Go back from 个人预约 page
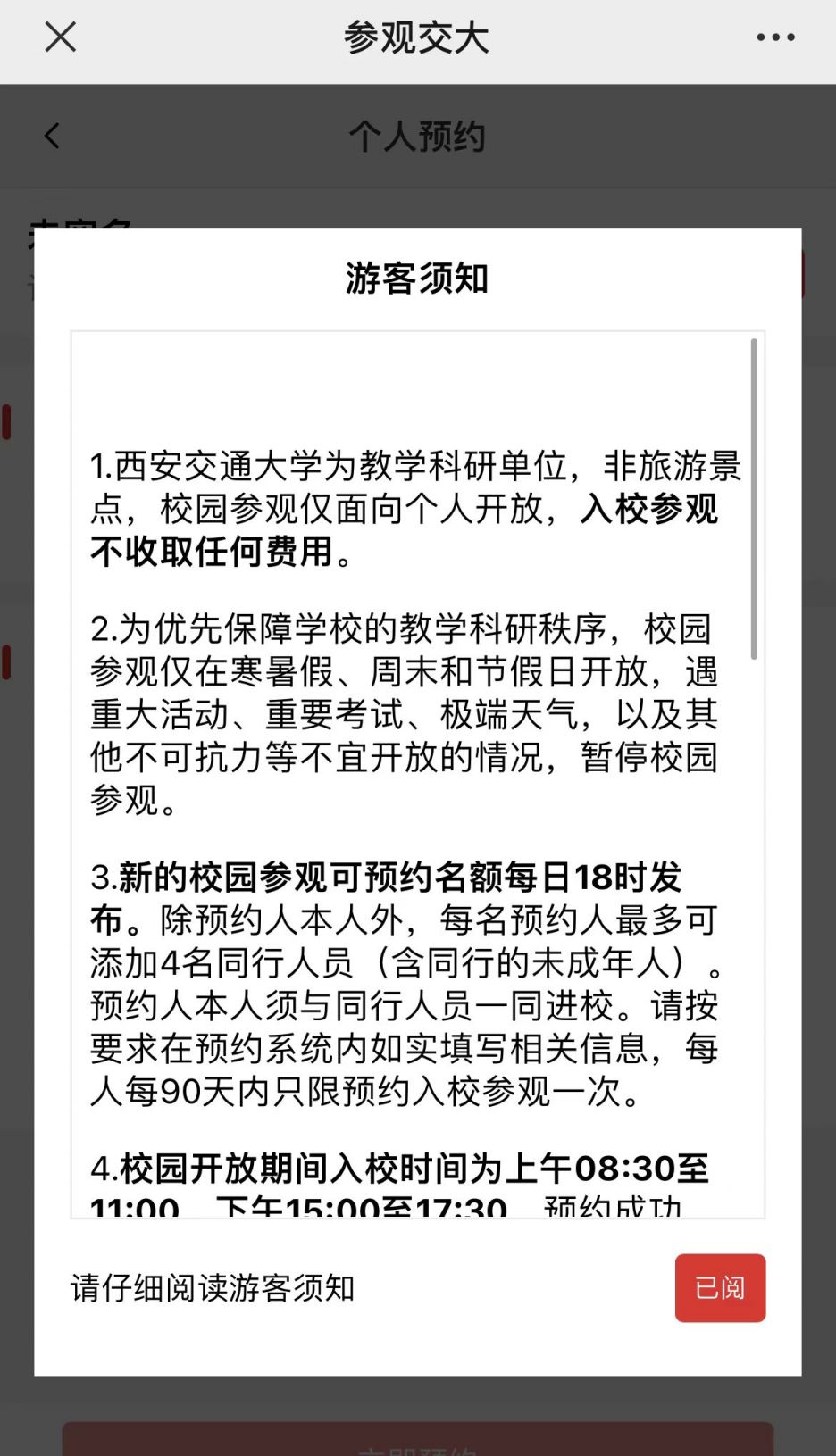The width and height of the screenshot is (836, 1456). (52, 137)
